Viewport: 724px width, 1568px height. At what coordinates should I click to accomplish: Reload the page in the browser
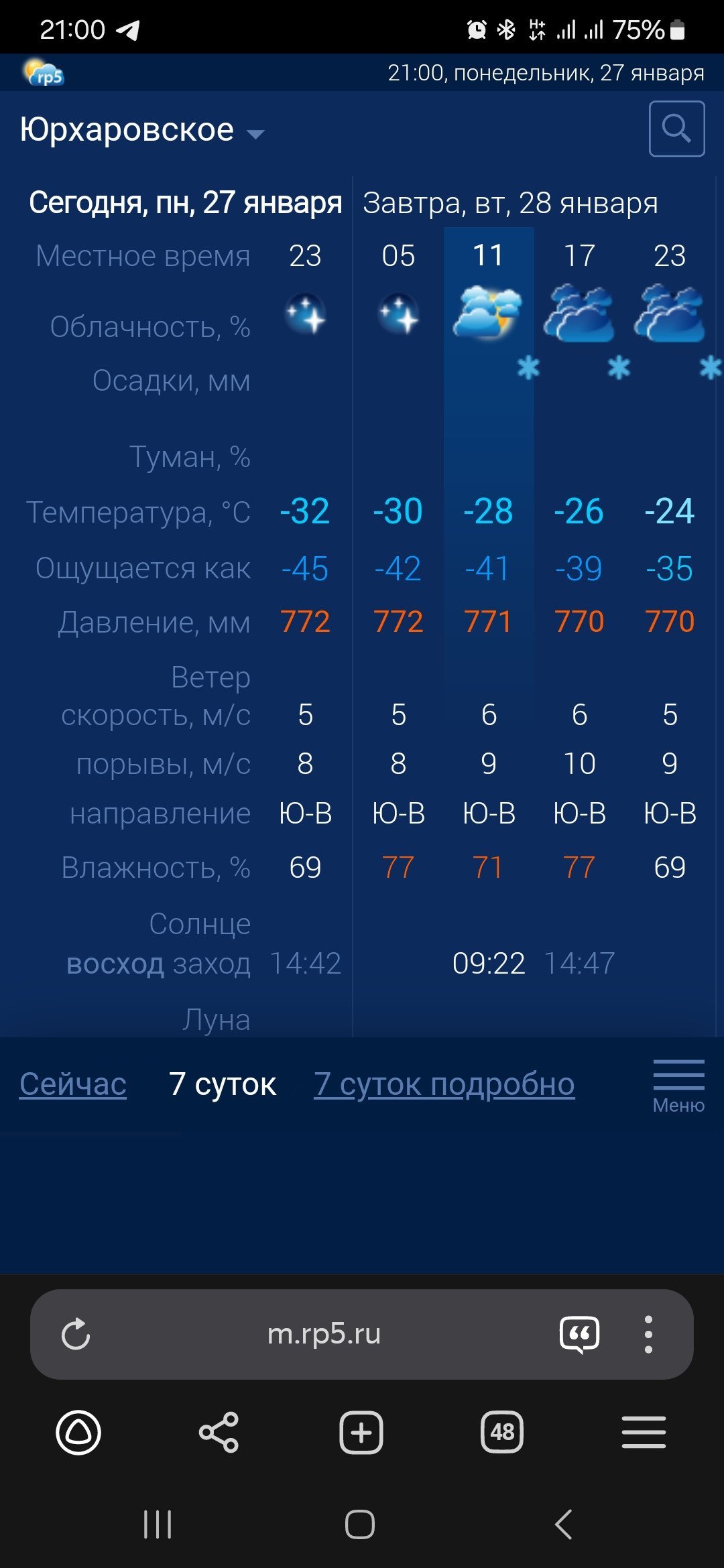pyautogui.click(x=76, y=1333)
